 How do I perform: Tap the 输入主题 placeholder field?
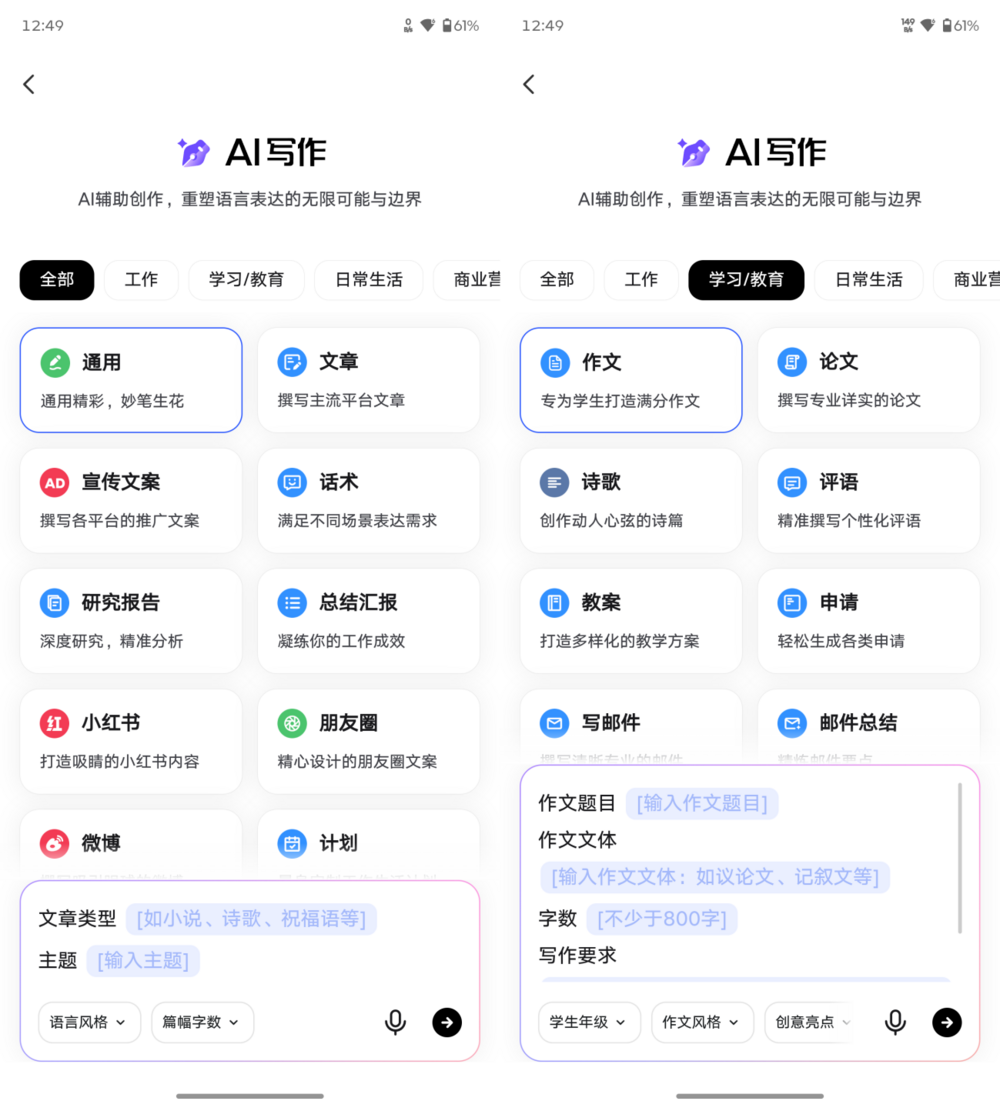(143, 960)
